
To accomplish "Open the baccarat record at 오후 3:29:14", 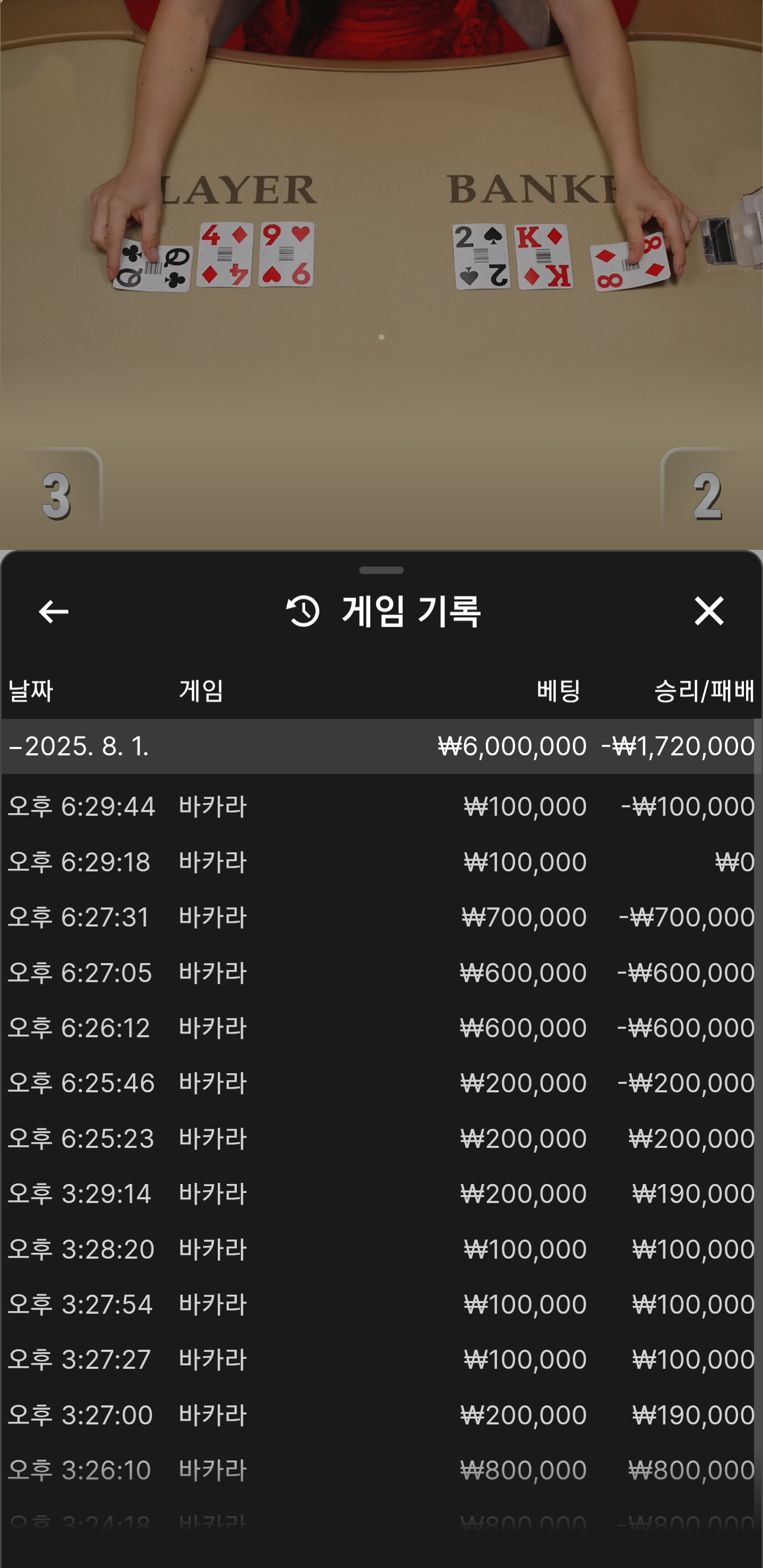I will point(381,1193).
